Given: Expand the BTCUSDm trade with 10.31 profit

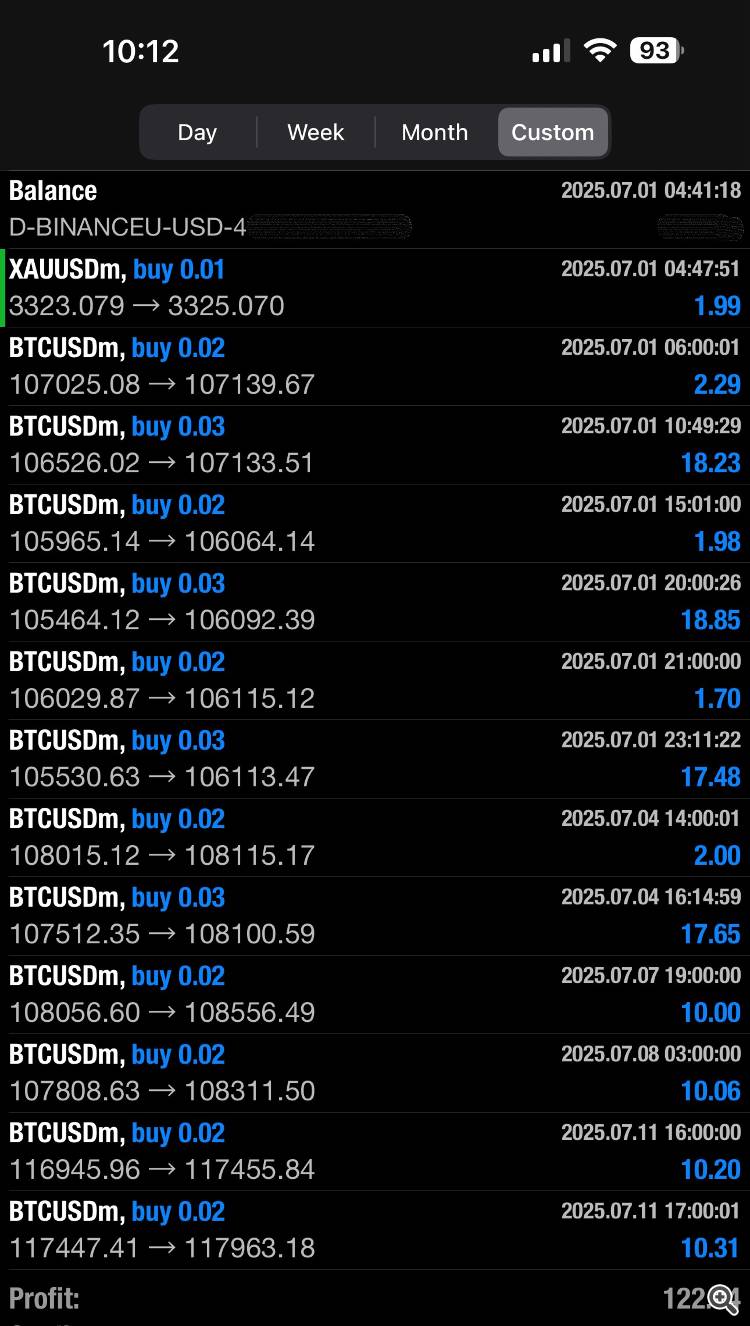Looking at the screenshot, I should pos(375,1230).
